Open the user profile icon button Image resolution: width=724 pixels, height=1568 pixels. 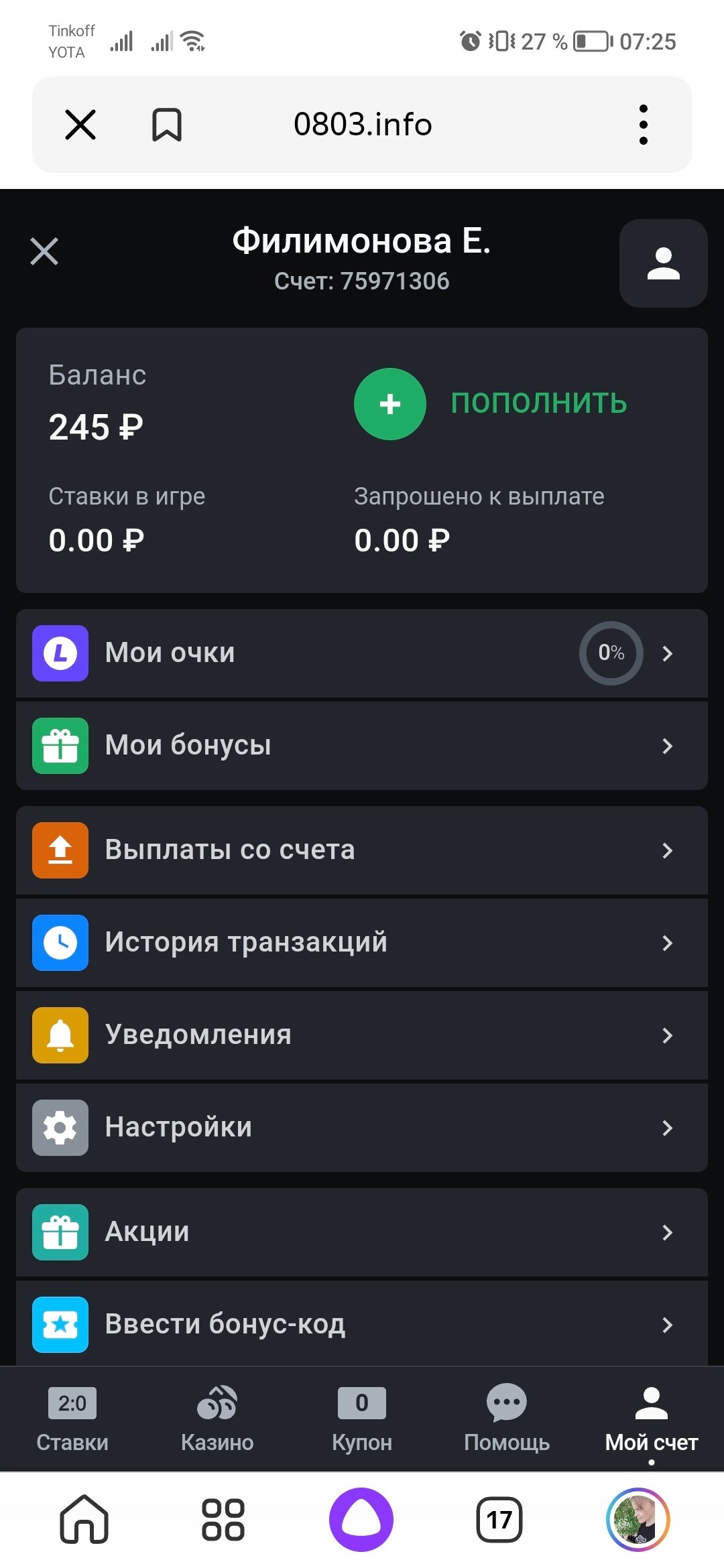[x=663, y=263]
